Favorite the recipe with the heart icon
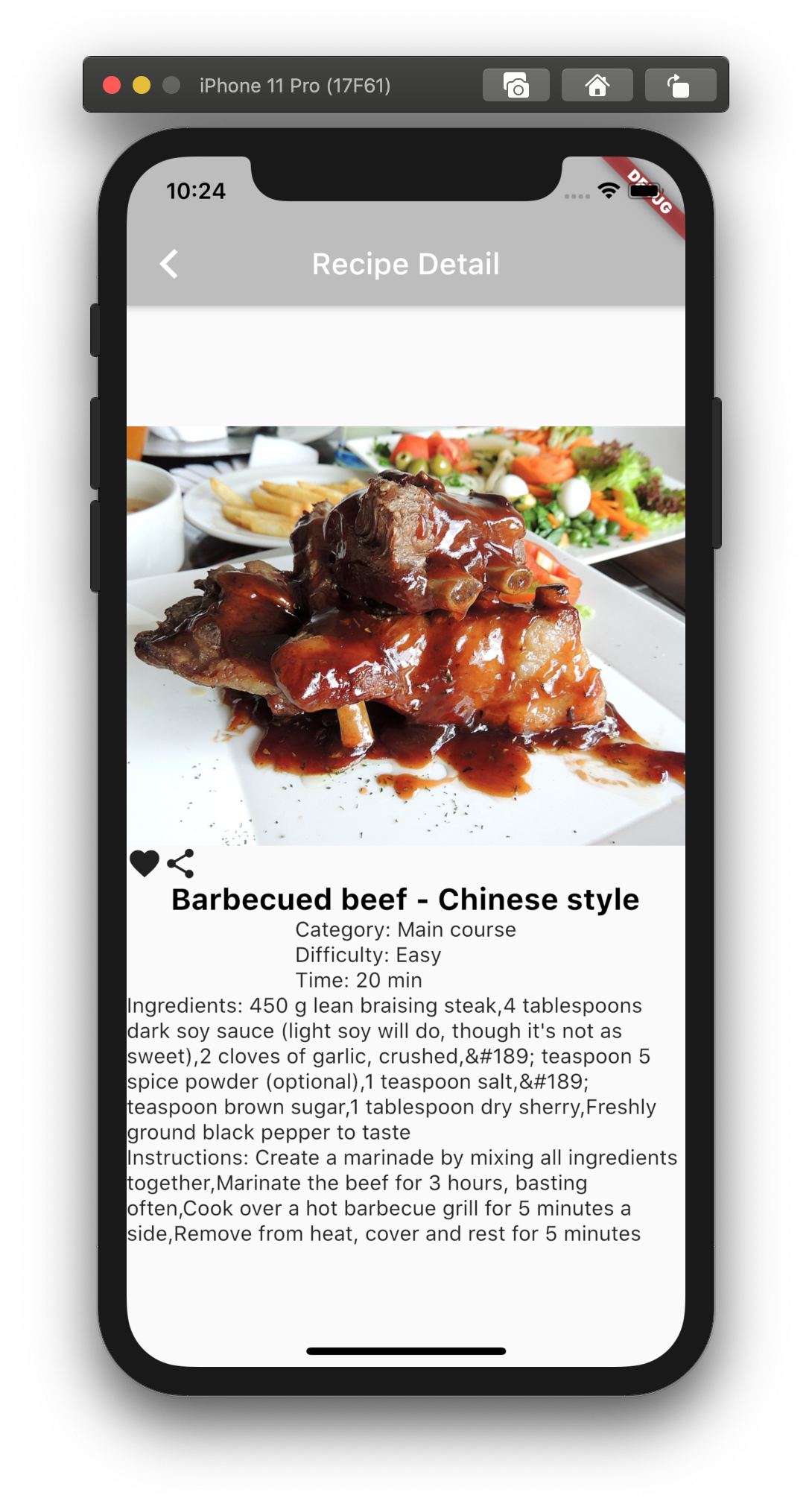 pyautogui.click(x=145, y=863)
